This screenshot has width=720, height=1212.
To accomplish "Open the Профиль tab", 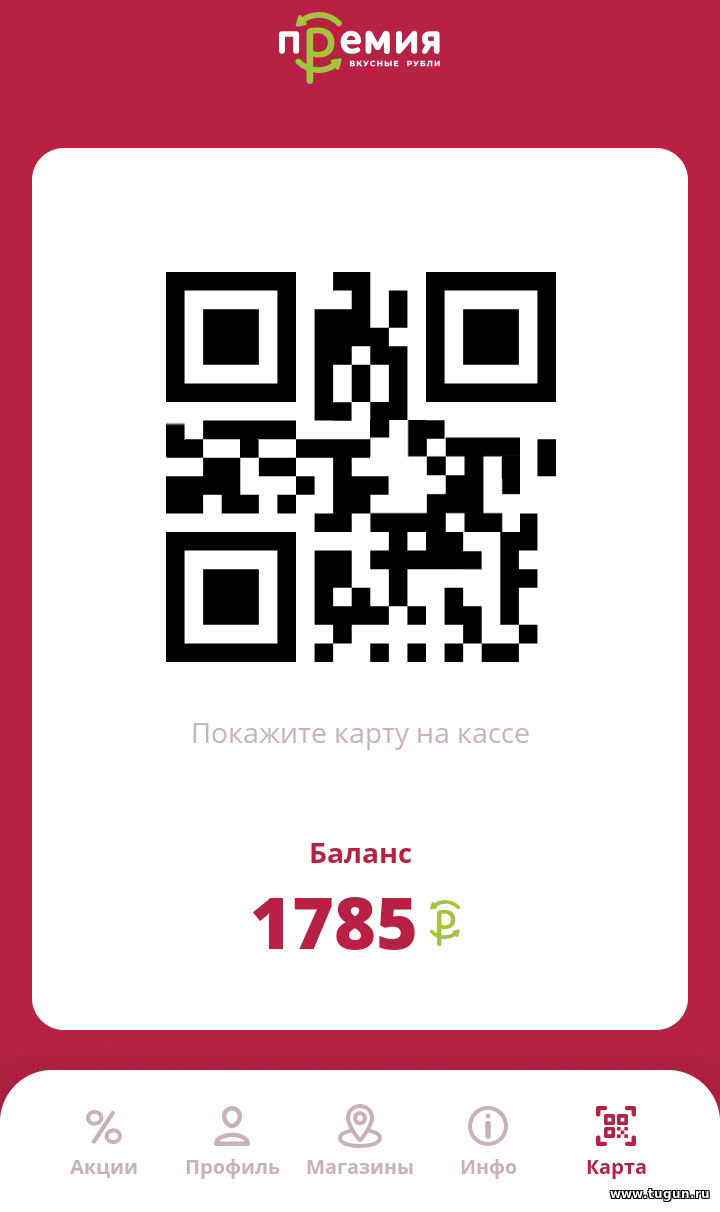I will [x=232, y=1141].
